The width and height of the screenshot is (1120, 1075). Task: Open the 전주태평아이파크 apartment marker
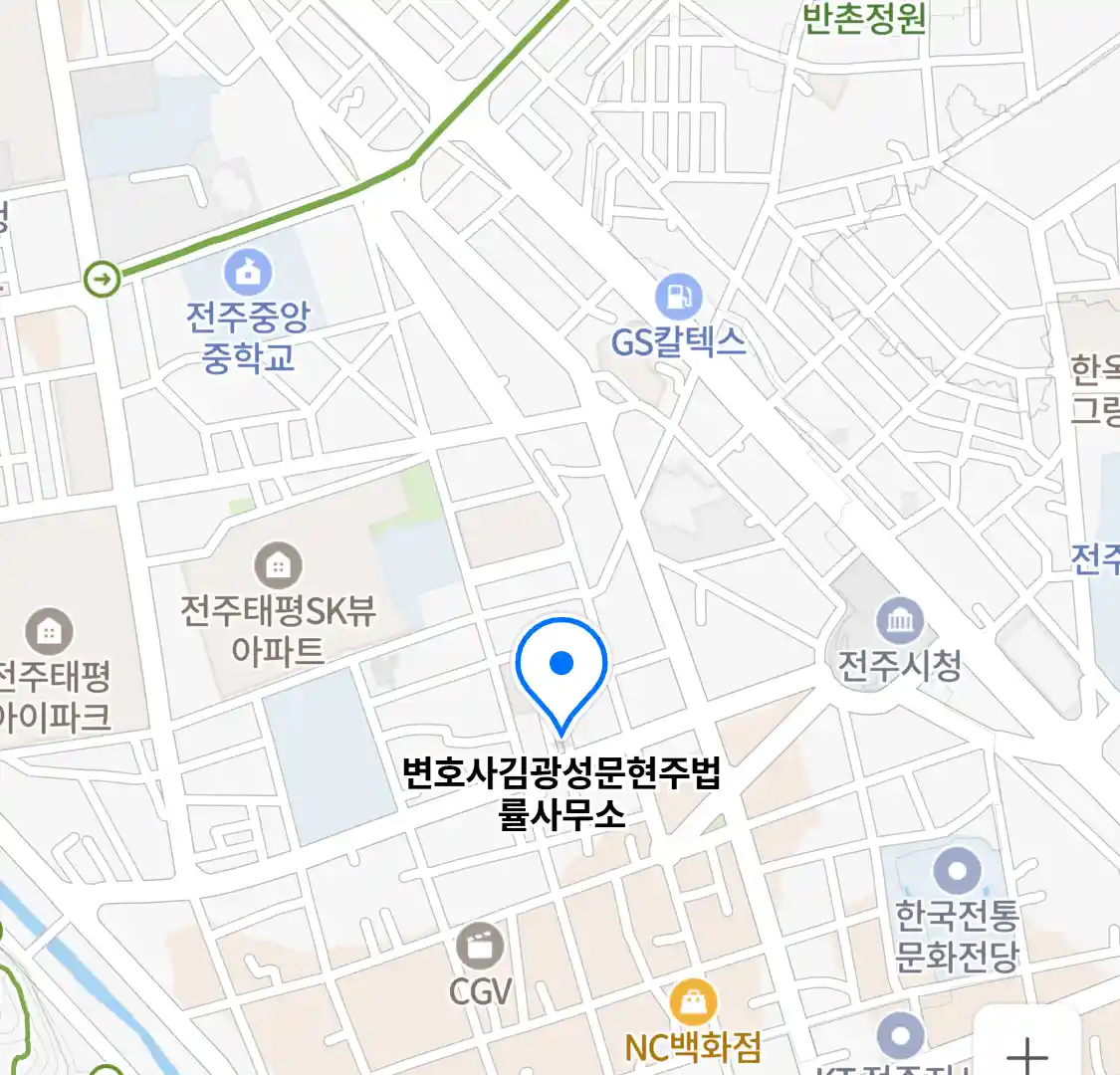pyautogui.click(x=48, y=631)
